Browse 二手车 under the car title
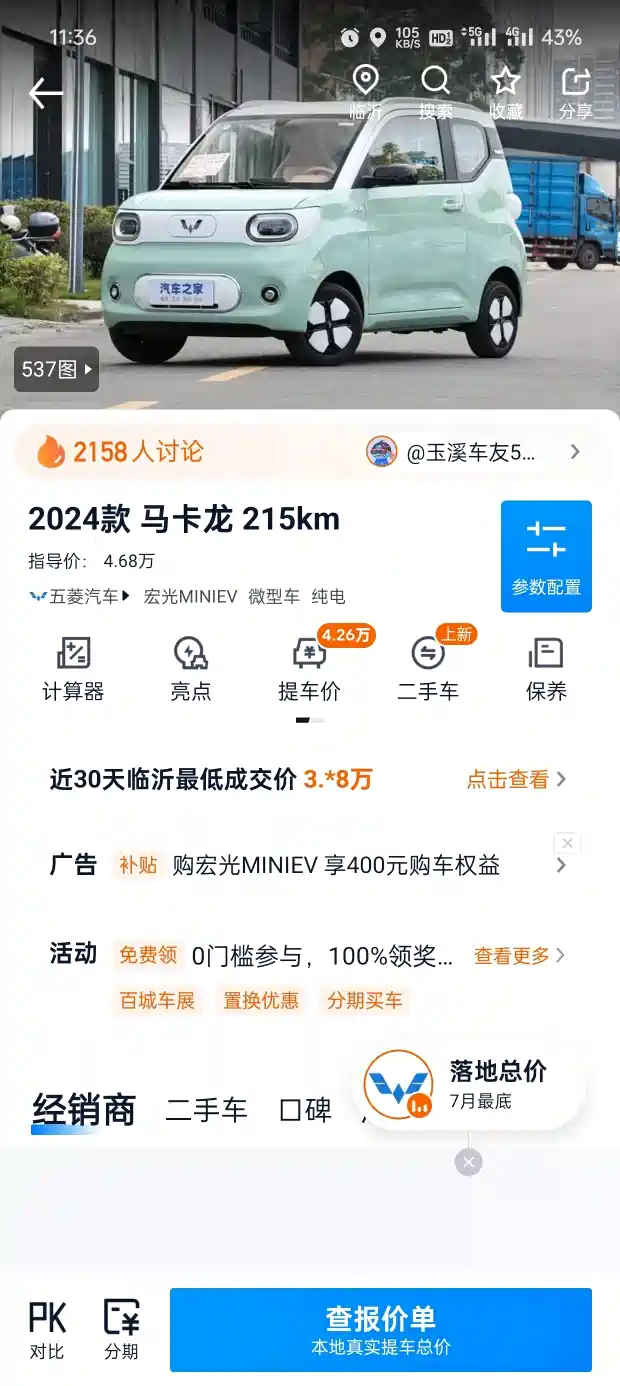Screen dimensions: 620x1386 click(x=428, y=669)
